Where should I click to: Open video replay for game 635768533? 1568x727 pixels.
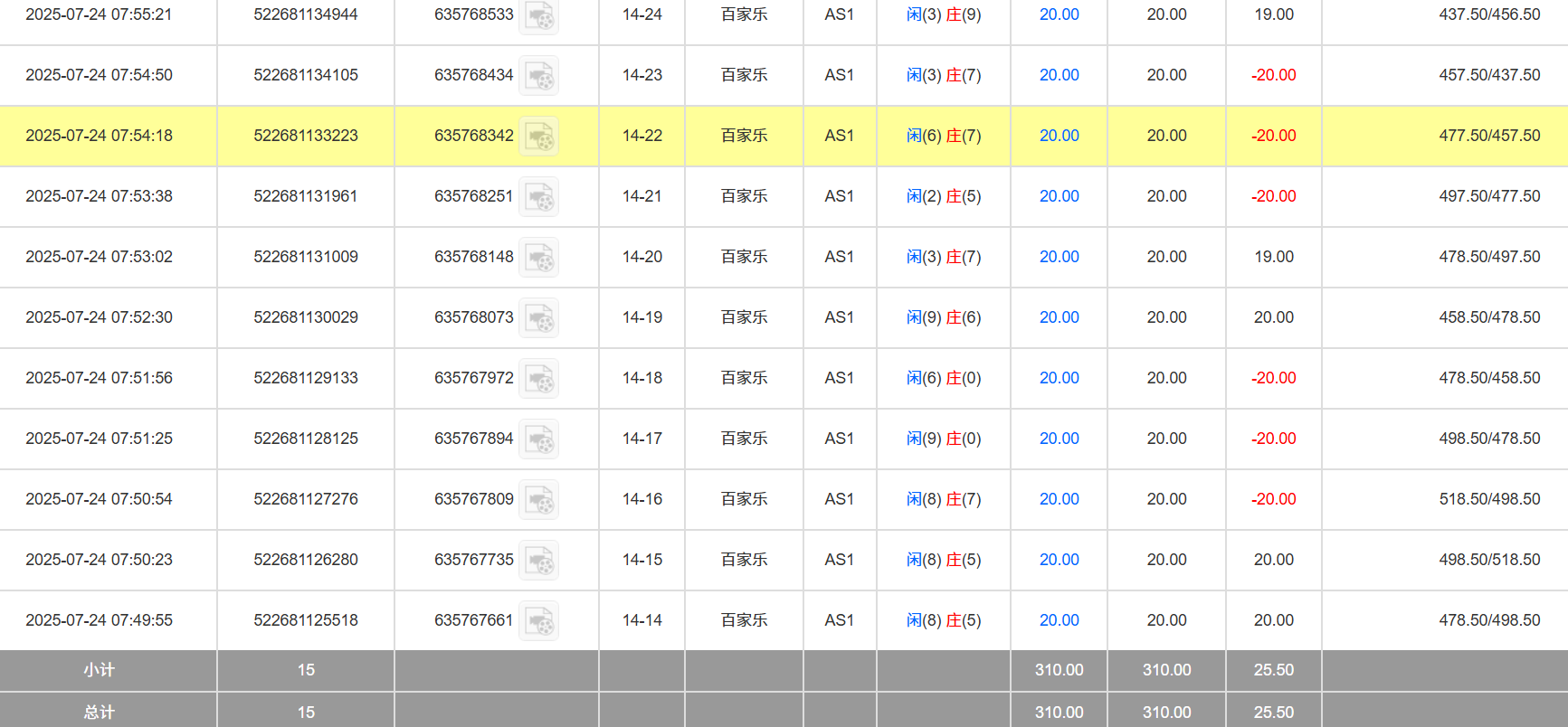coord(539,15)
